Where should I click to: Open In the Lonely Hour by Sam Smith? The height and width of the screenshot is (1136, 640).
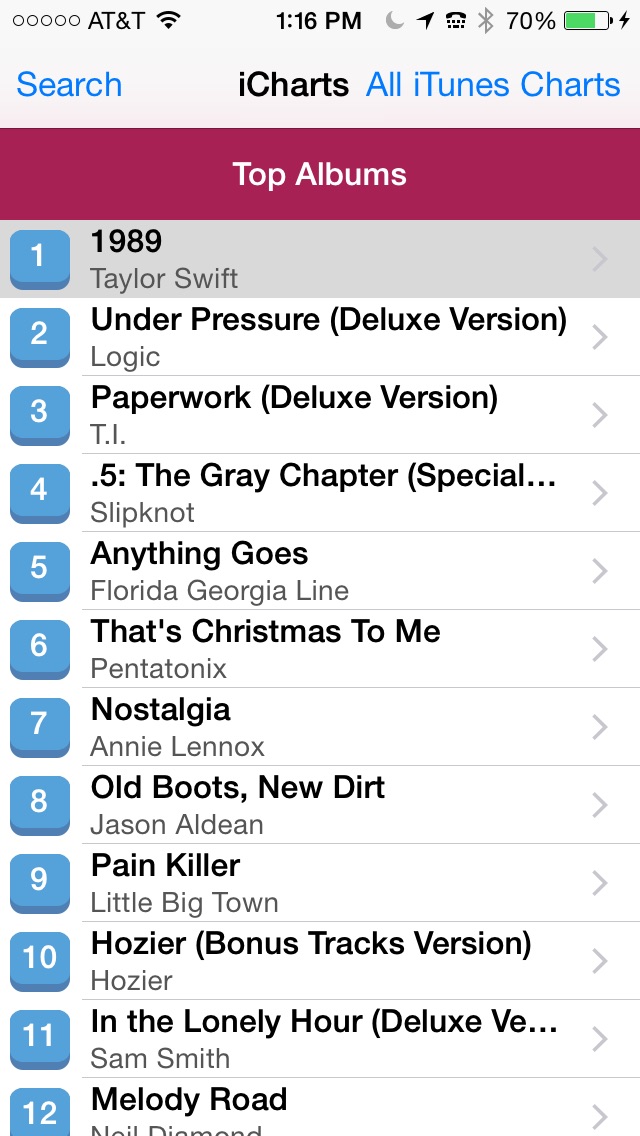(320, 1040)
